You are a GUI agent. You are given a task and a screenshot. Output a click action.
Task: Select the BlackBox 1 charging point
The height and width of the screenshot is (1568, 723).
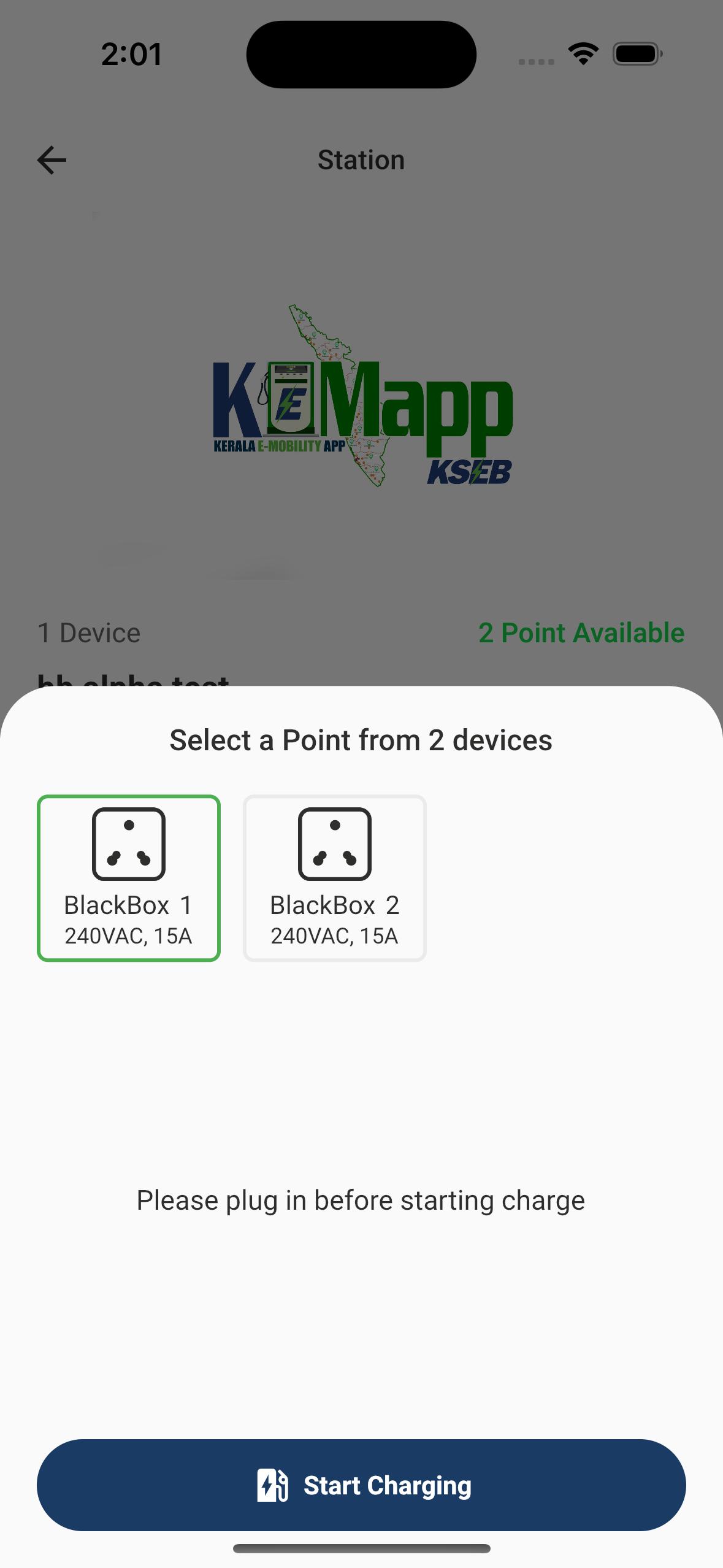click(129, 878)
